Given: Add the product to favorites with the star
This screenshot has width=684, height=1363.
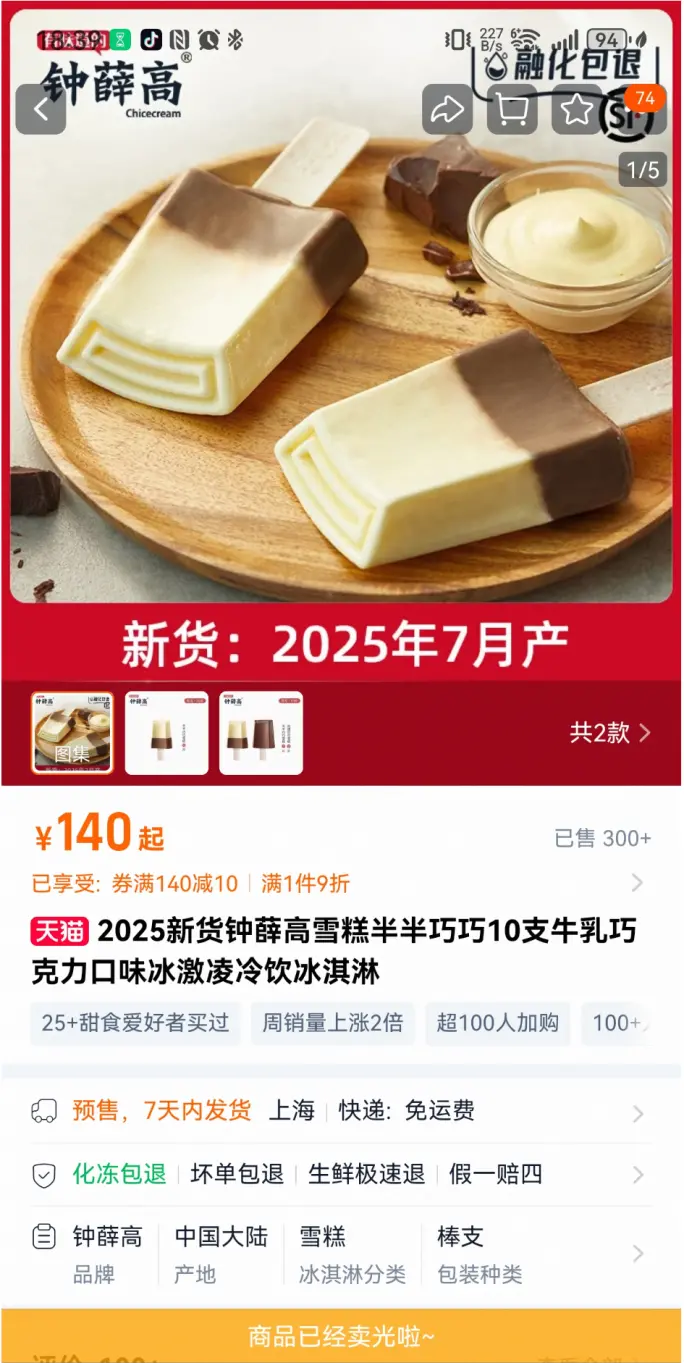Looking at the screenshot, I should point(577,110).
